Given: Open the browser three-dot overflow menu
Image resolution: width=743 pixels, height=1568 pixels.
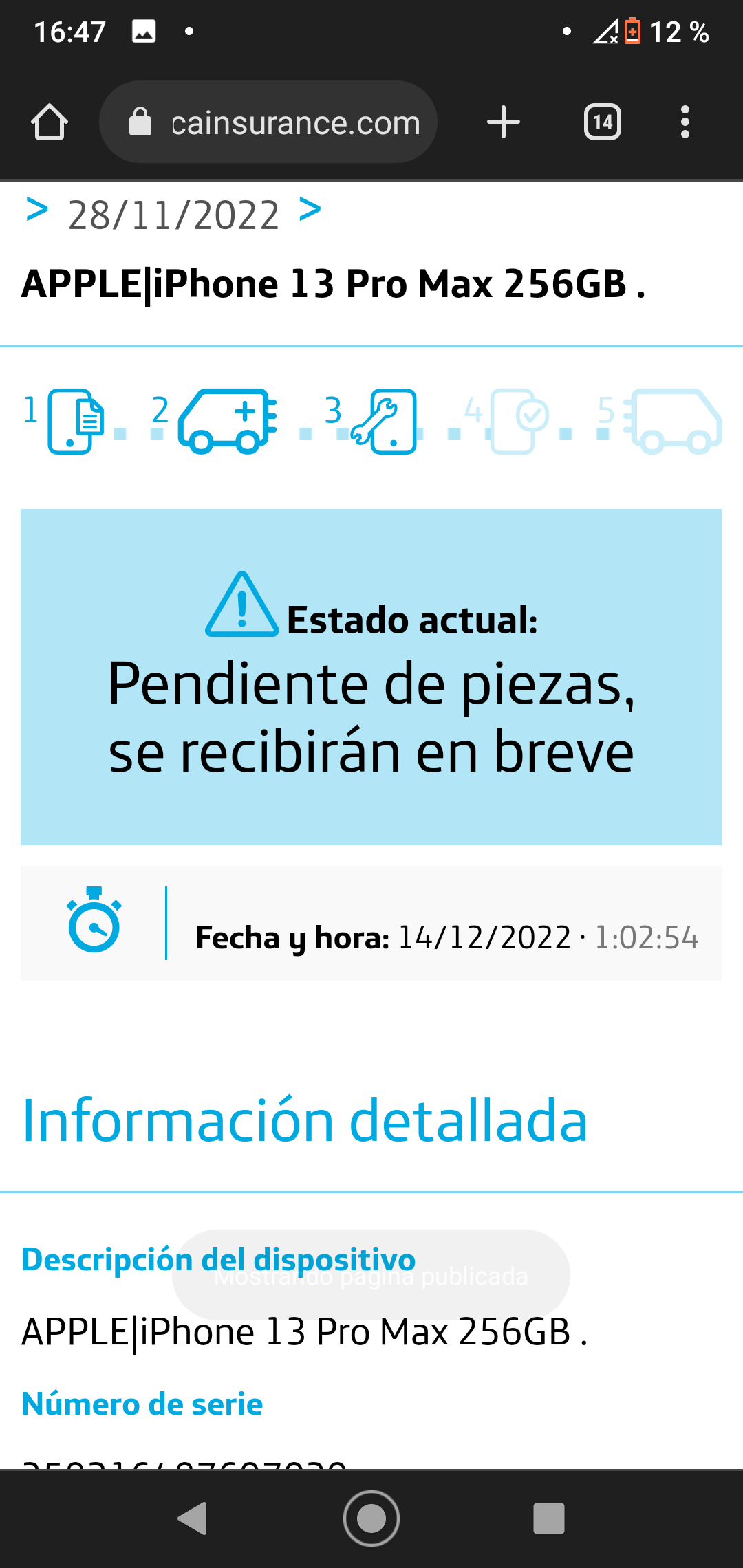Looking at the screenshot, I should (685, 122).
